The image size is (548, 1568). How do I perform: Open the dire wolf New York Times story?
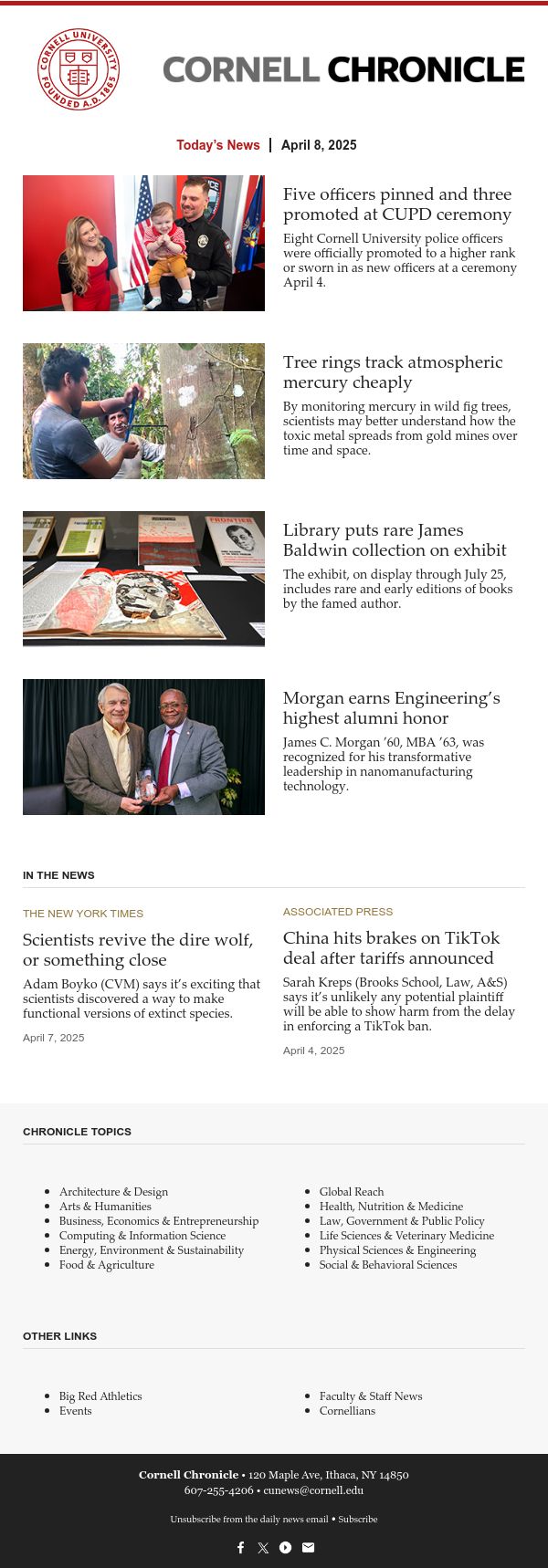(138, 949)
